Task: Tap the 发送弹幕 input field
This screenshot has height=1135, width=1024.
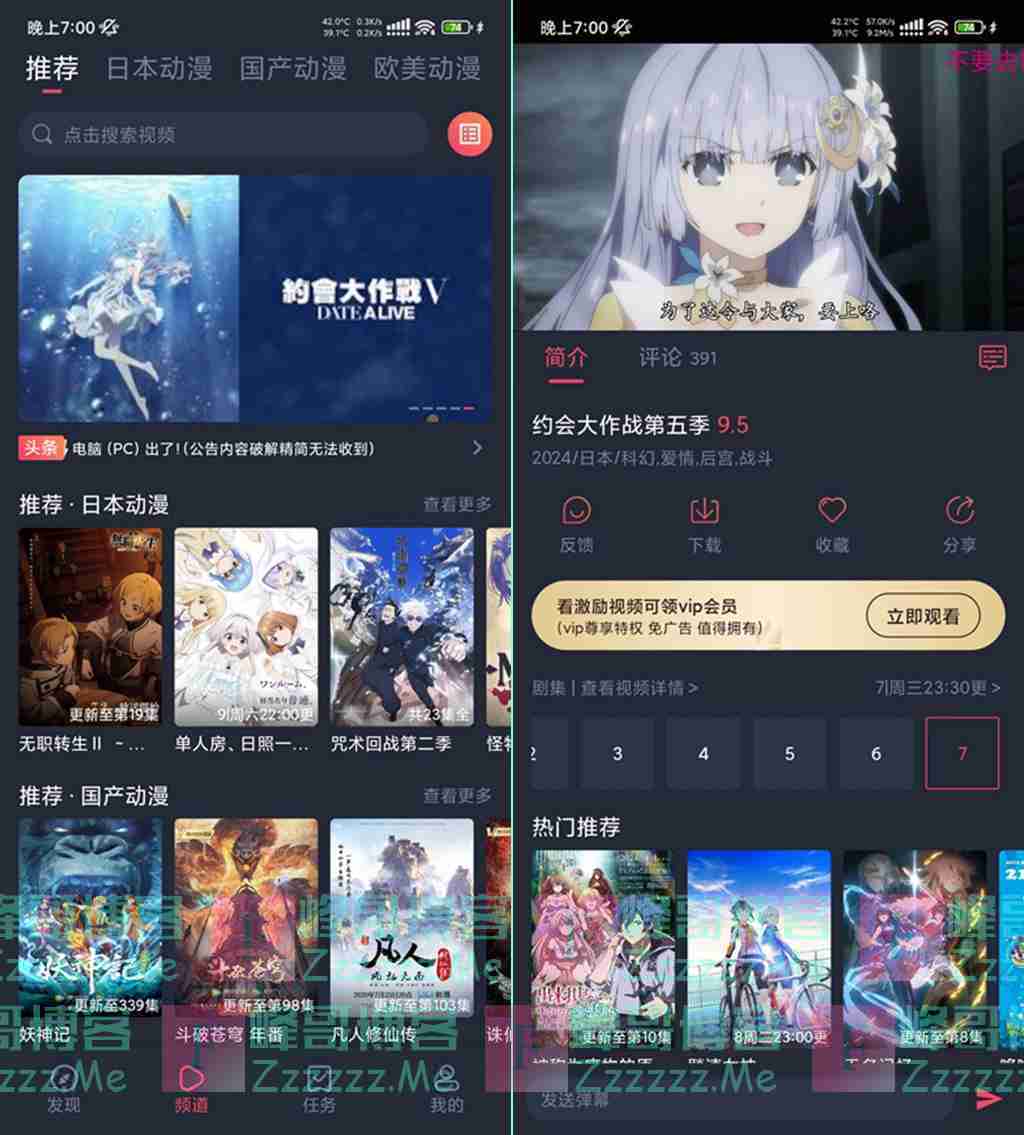Action: click(740, 1100)
